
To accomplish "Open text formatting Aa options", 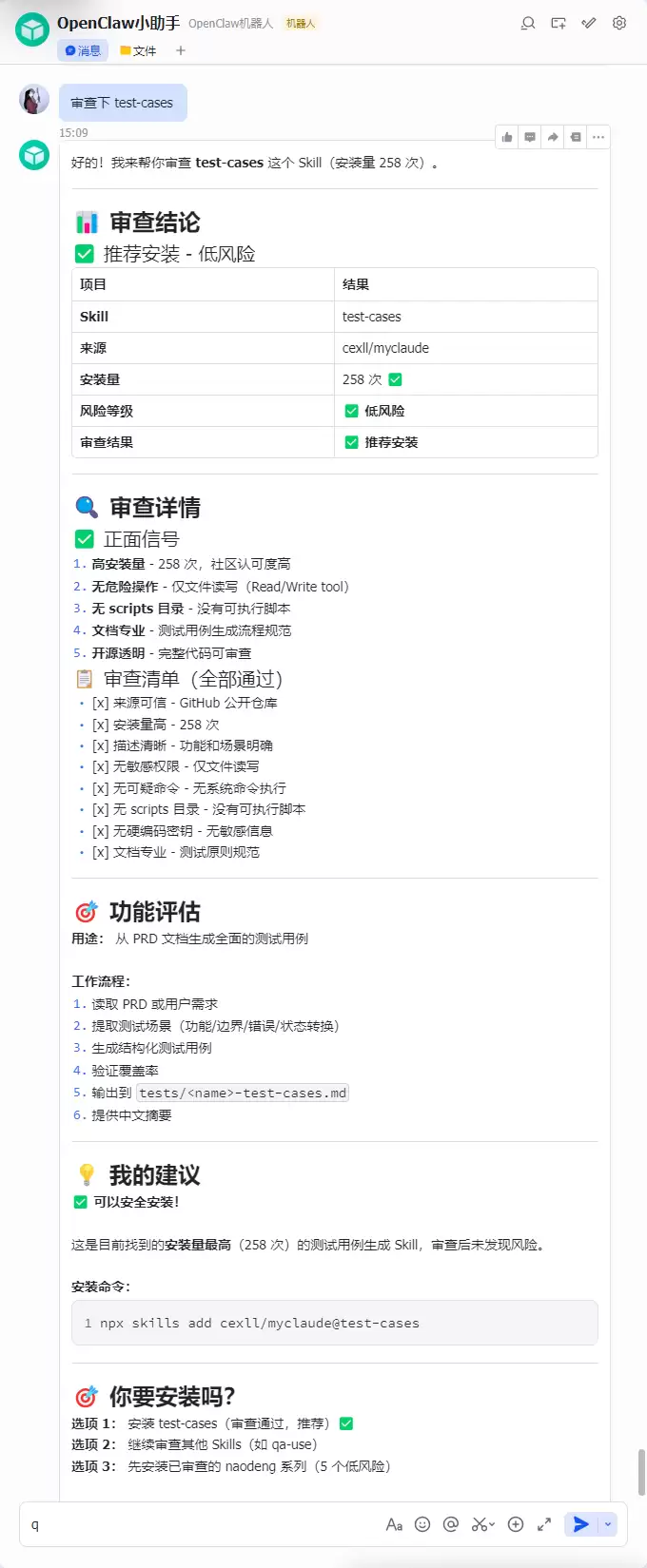I will 394,1524.
